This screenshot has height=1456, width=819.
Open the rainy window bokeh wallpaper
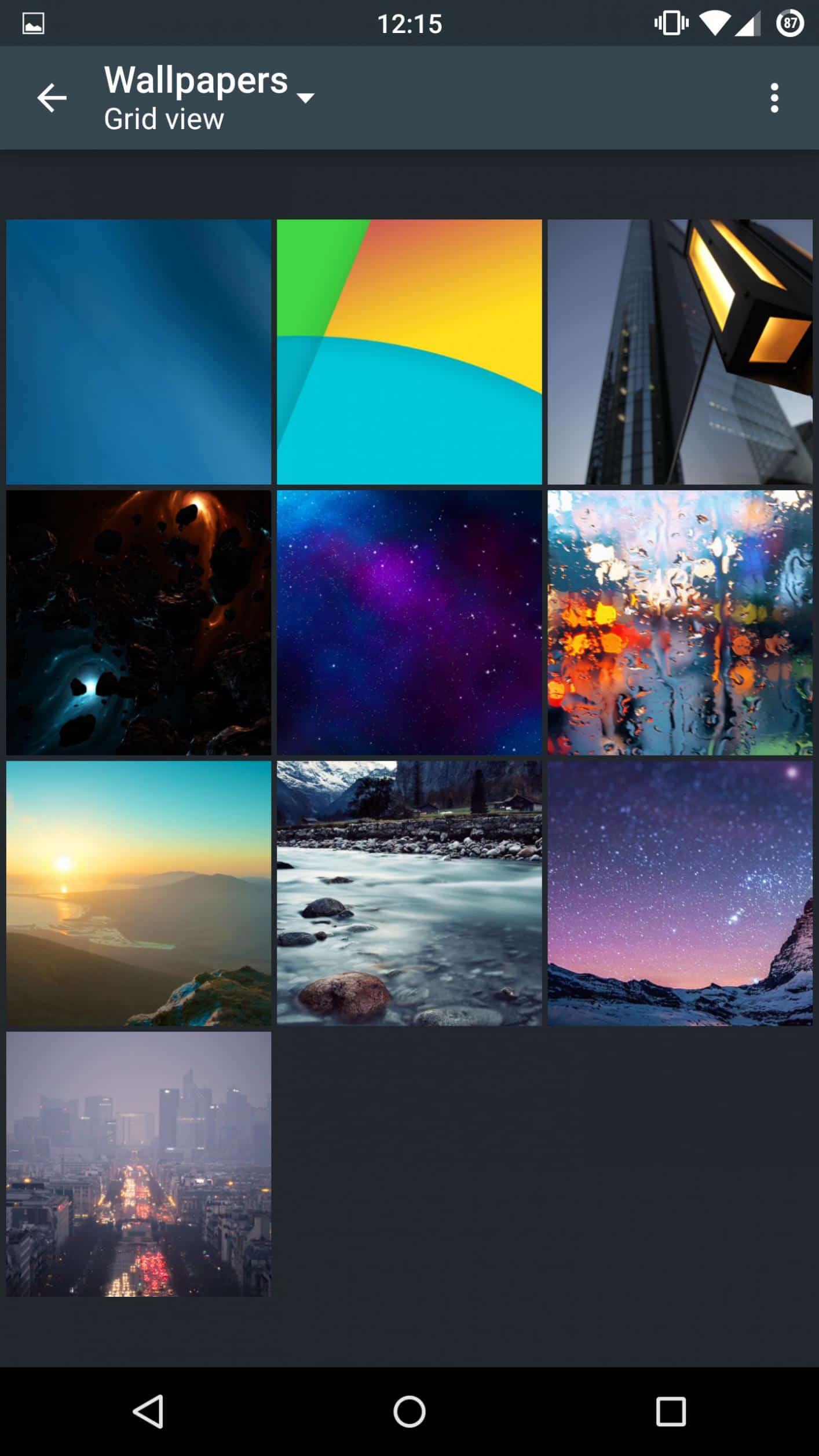coord(680,622)
